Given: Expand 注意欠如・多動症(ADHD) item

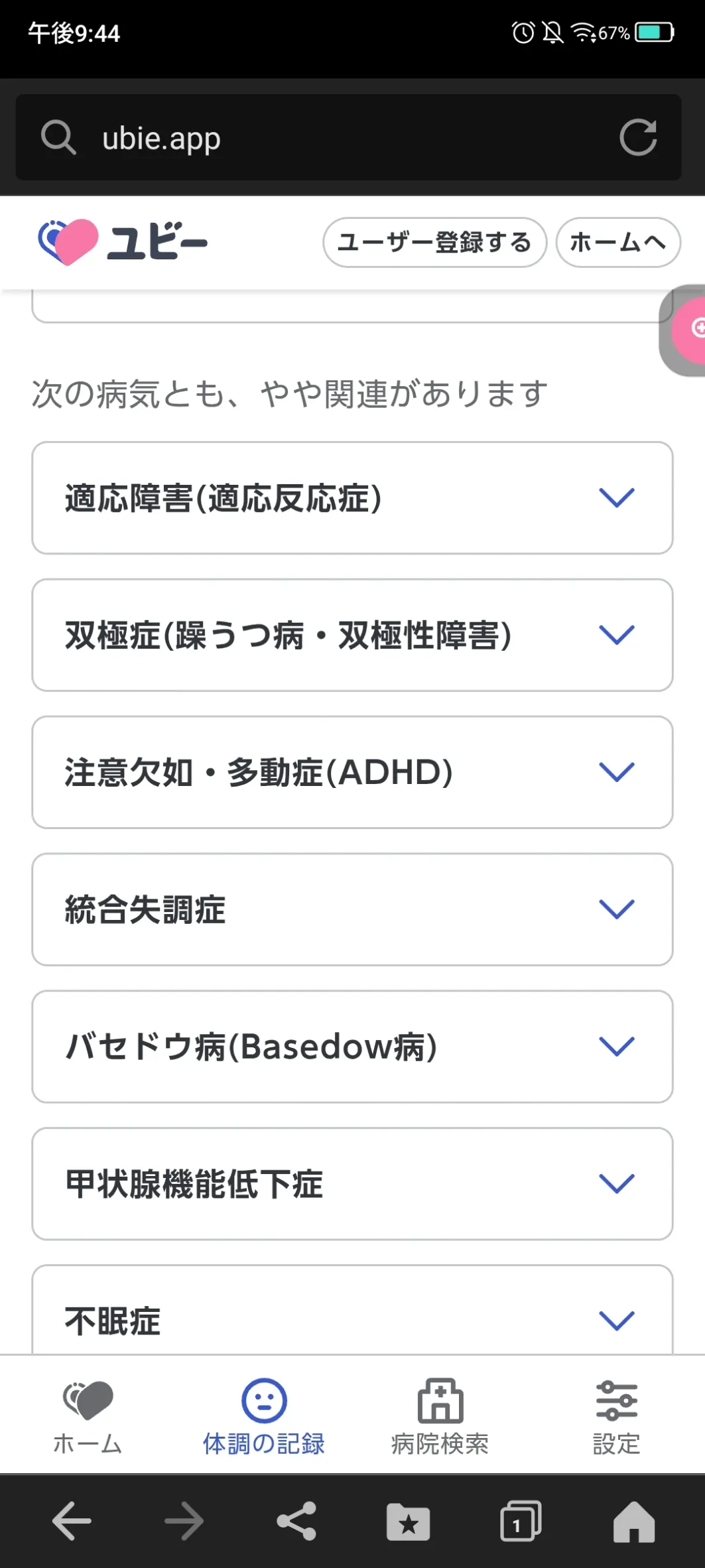Looking at the screenshot, I should pos(352,772).
